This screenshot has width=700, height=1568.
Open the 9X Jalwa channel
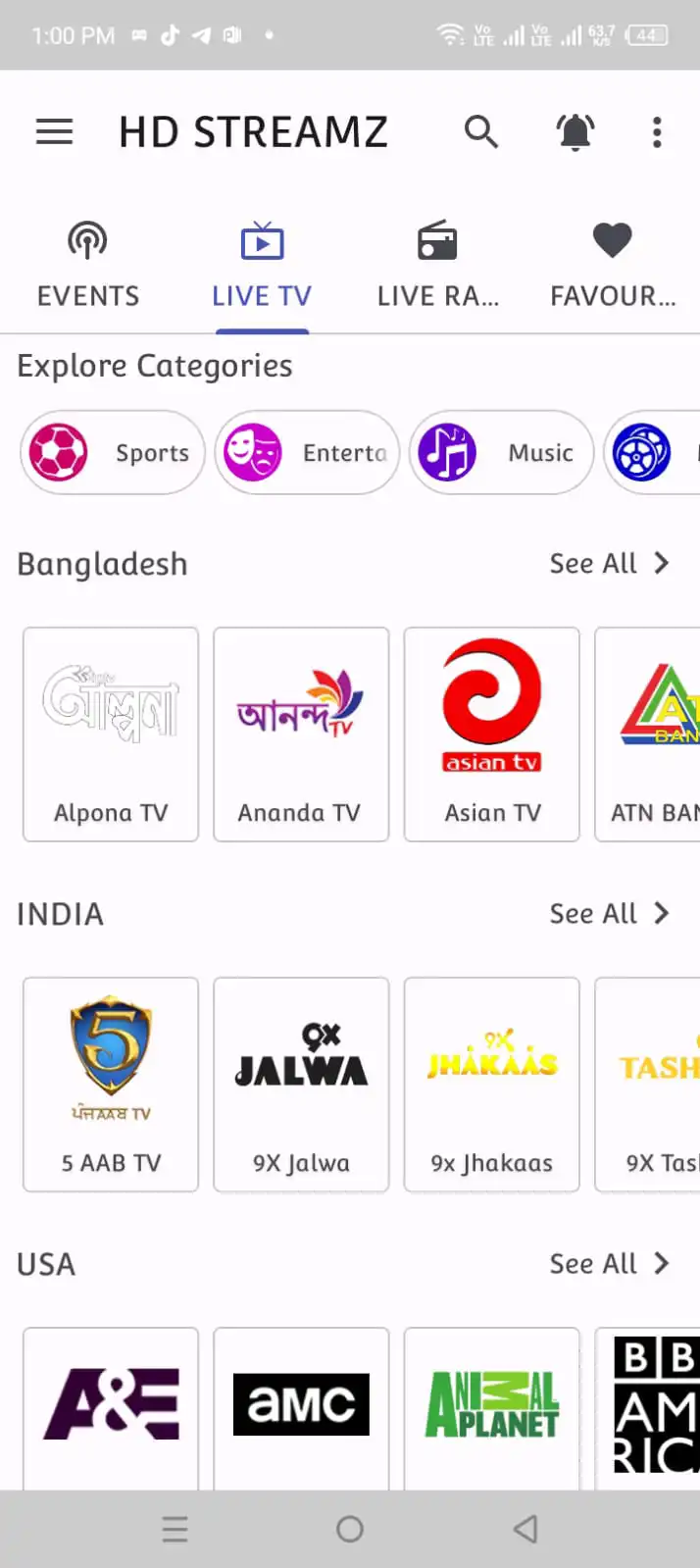(x=301, y=1085)
